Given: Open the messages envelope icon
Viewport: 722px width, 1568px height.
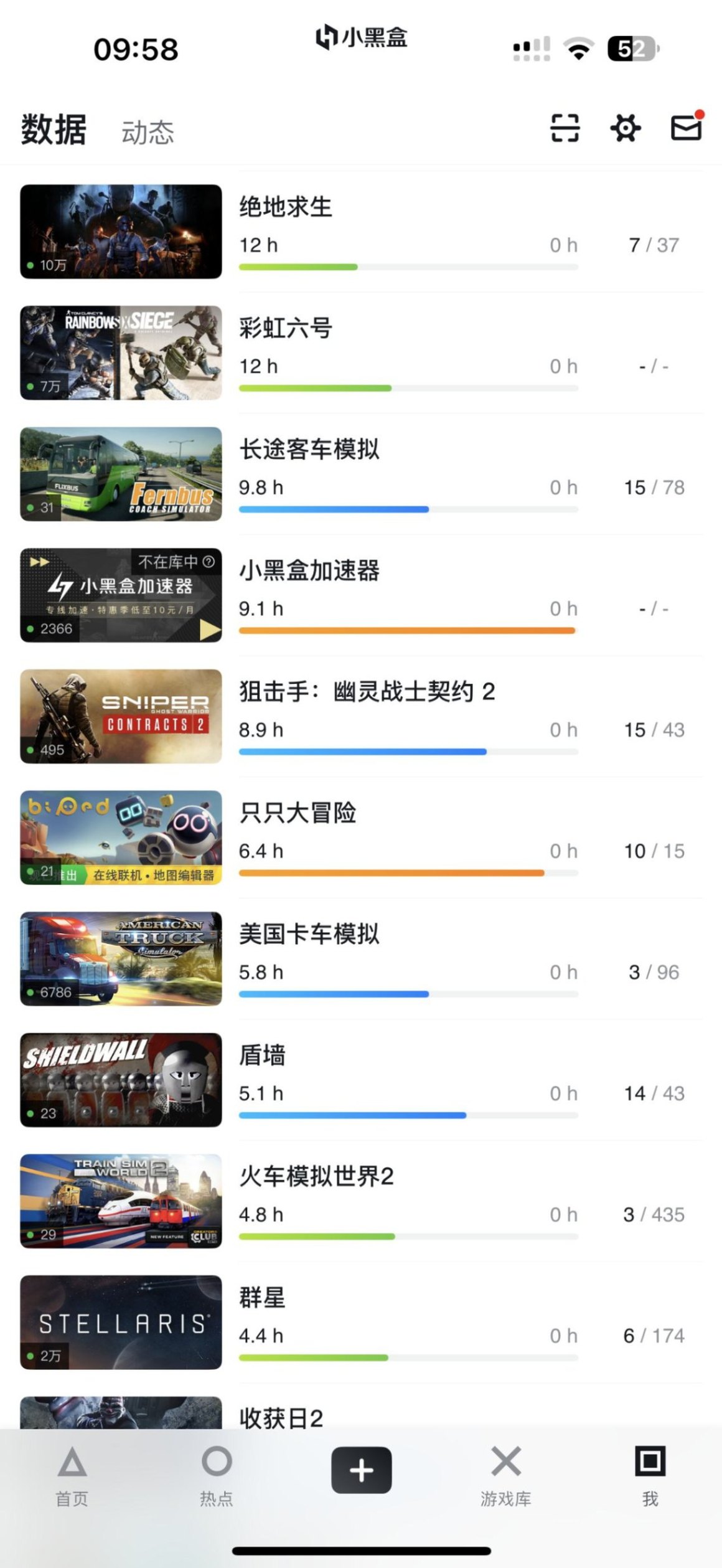Looking at the screenshot, I should pos(686,128).
